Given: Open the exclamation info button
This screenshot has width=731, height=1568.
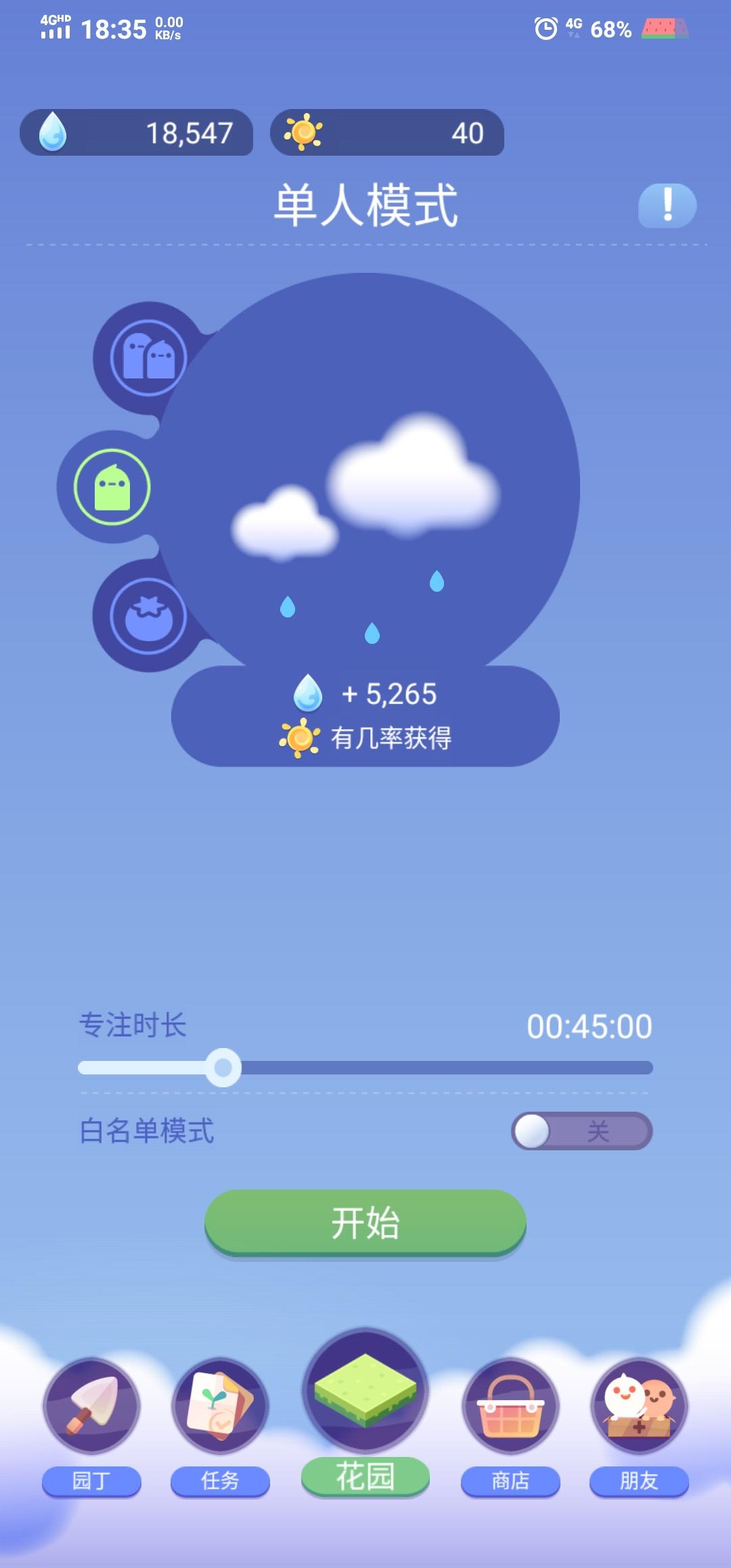Looking at the screenshot, I should 667,205.
